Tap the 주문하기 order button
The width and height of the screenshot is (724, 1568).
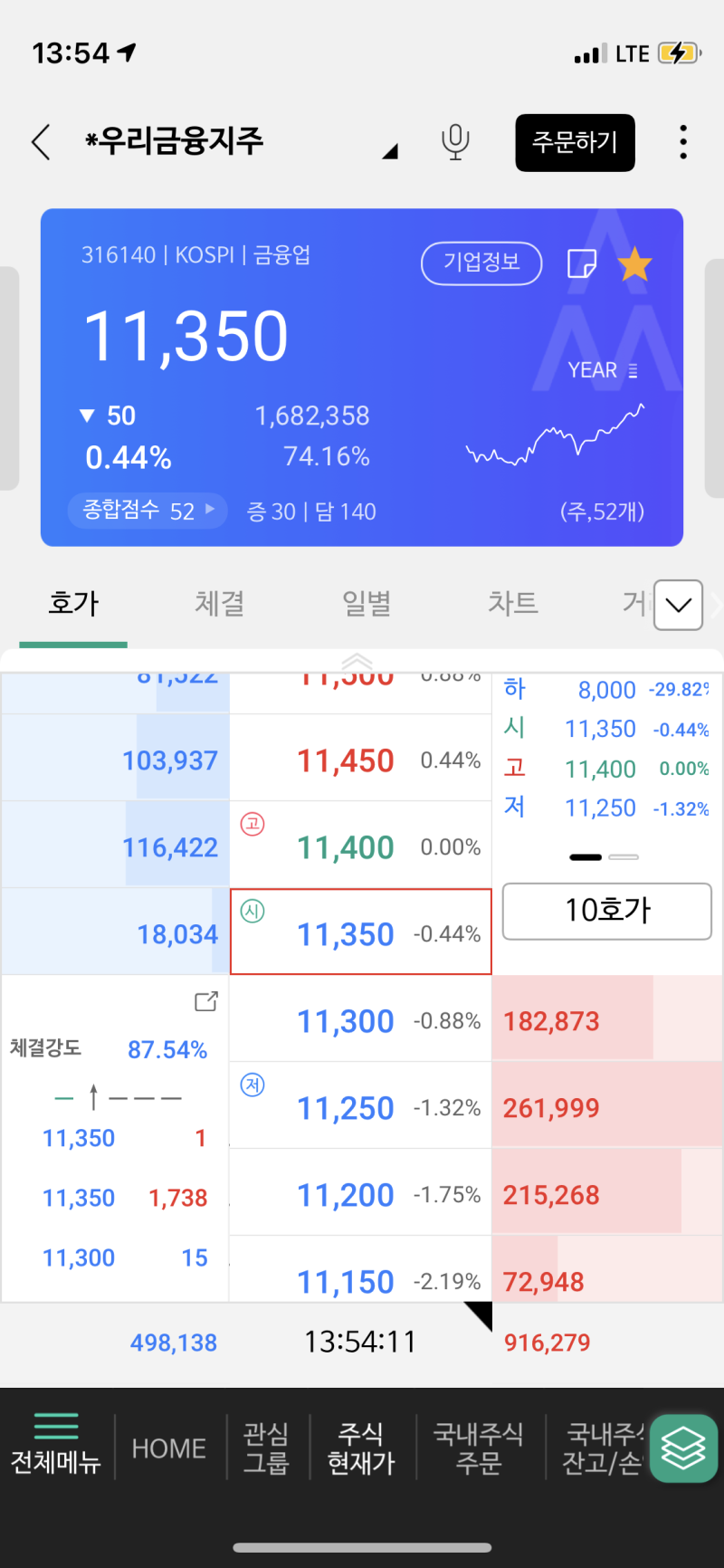coord(575,142)
